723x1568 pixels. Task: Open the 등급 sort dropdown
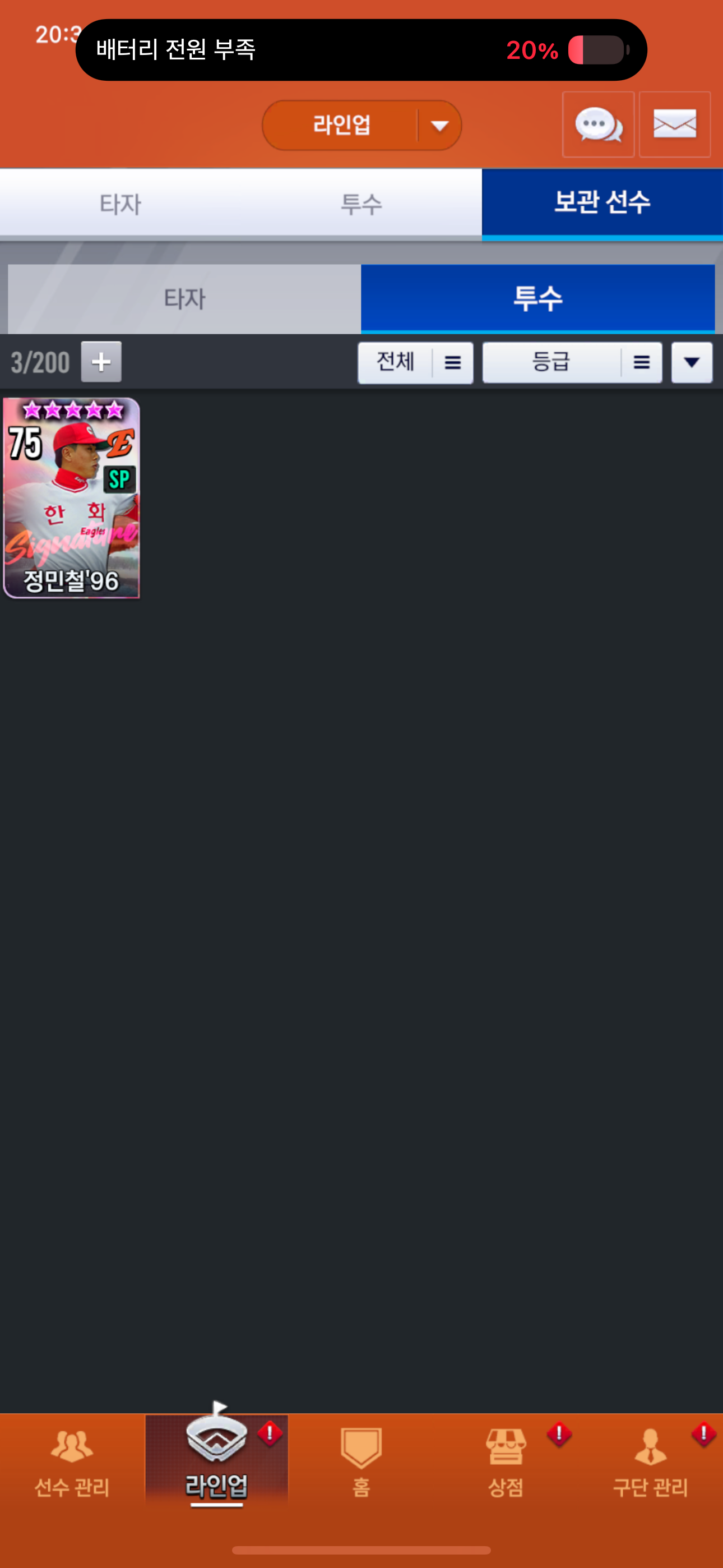pyautogui.click(x=572, y=363)
